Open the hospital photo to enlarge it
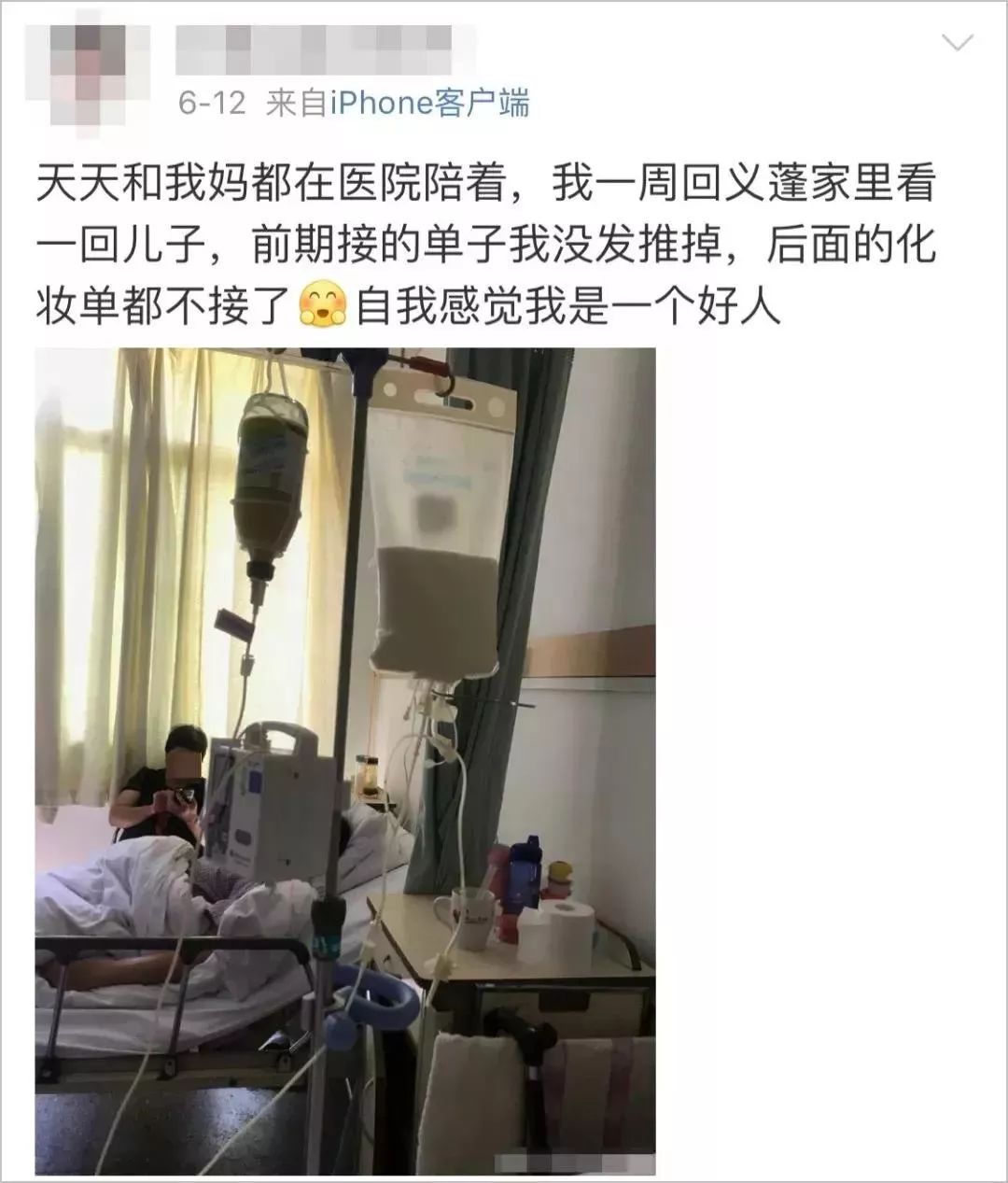This screenshot has width=1008, height=1183. pos(345,747)
